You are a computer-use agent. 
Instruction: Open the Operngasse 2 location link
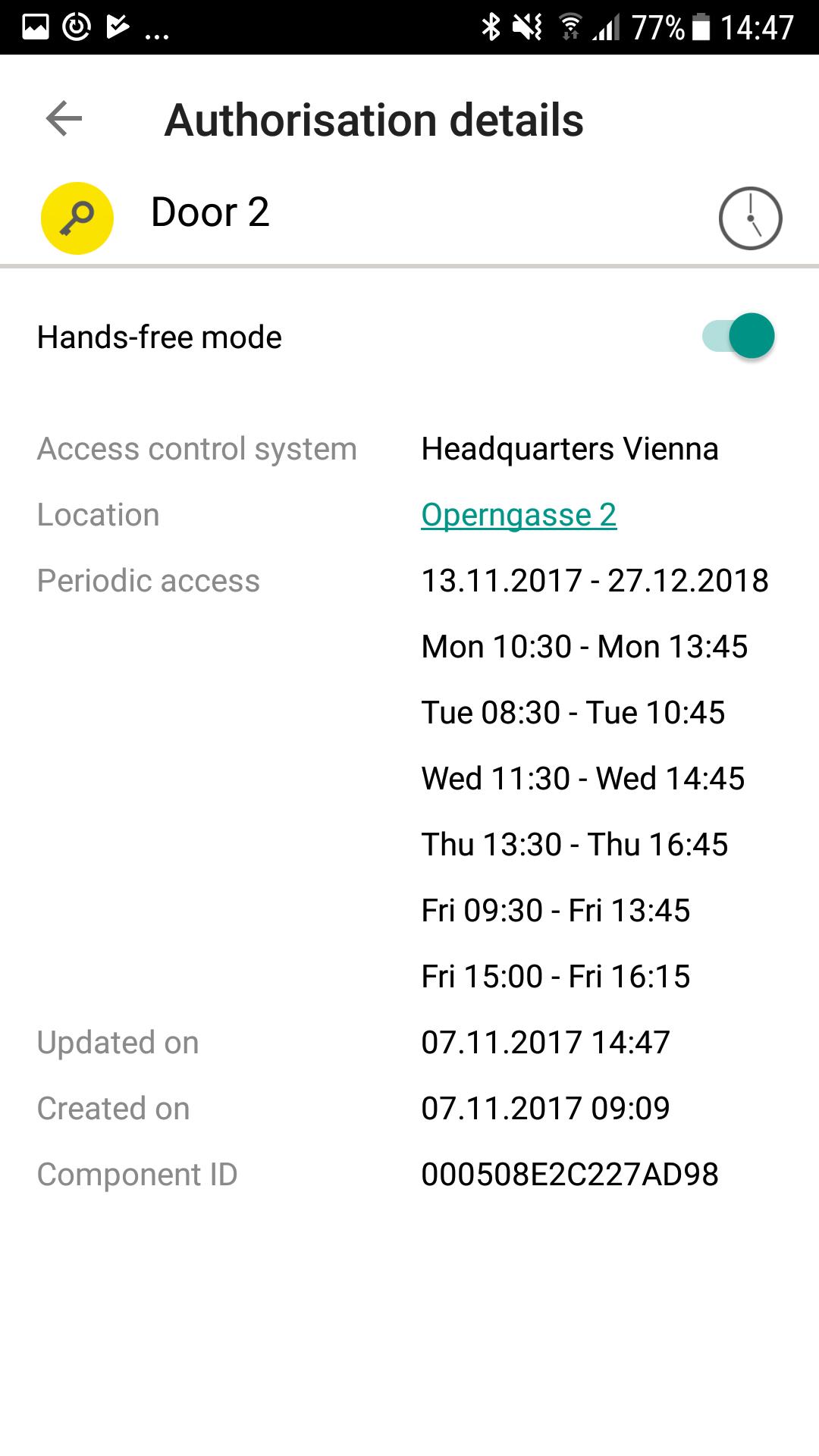(519, 515)
